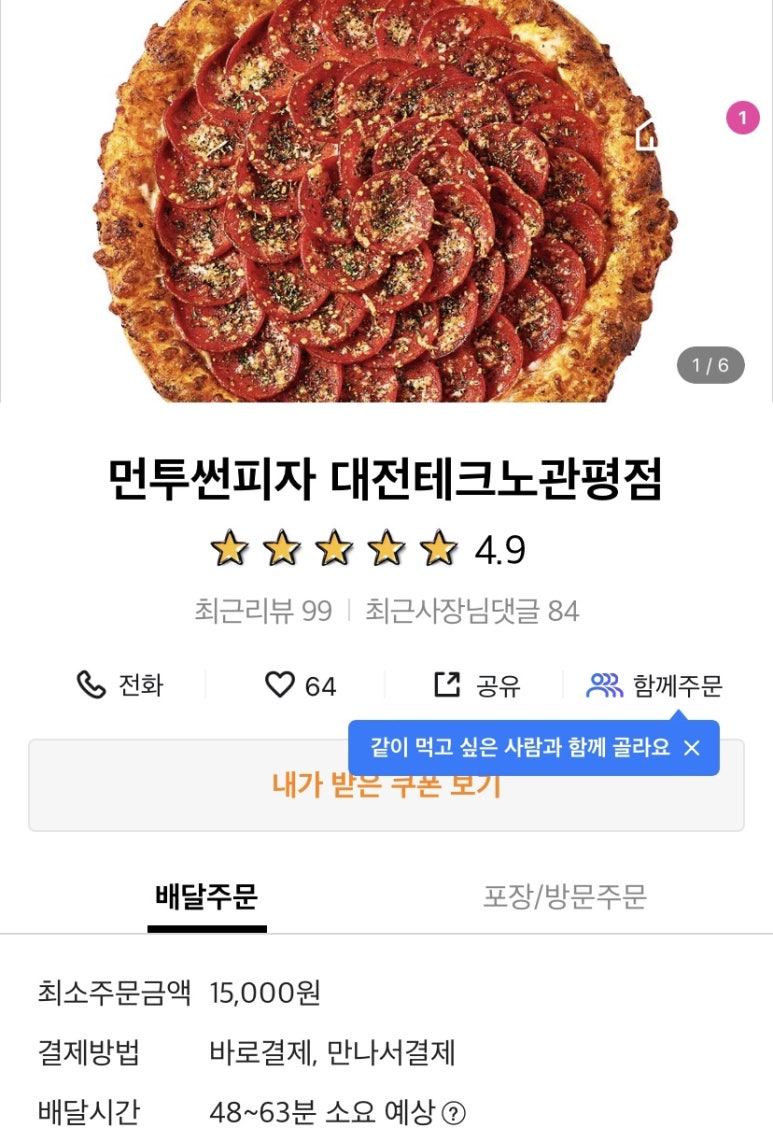Dismiss the 함께 골라요 tooltip

(692, 747)
